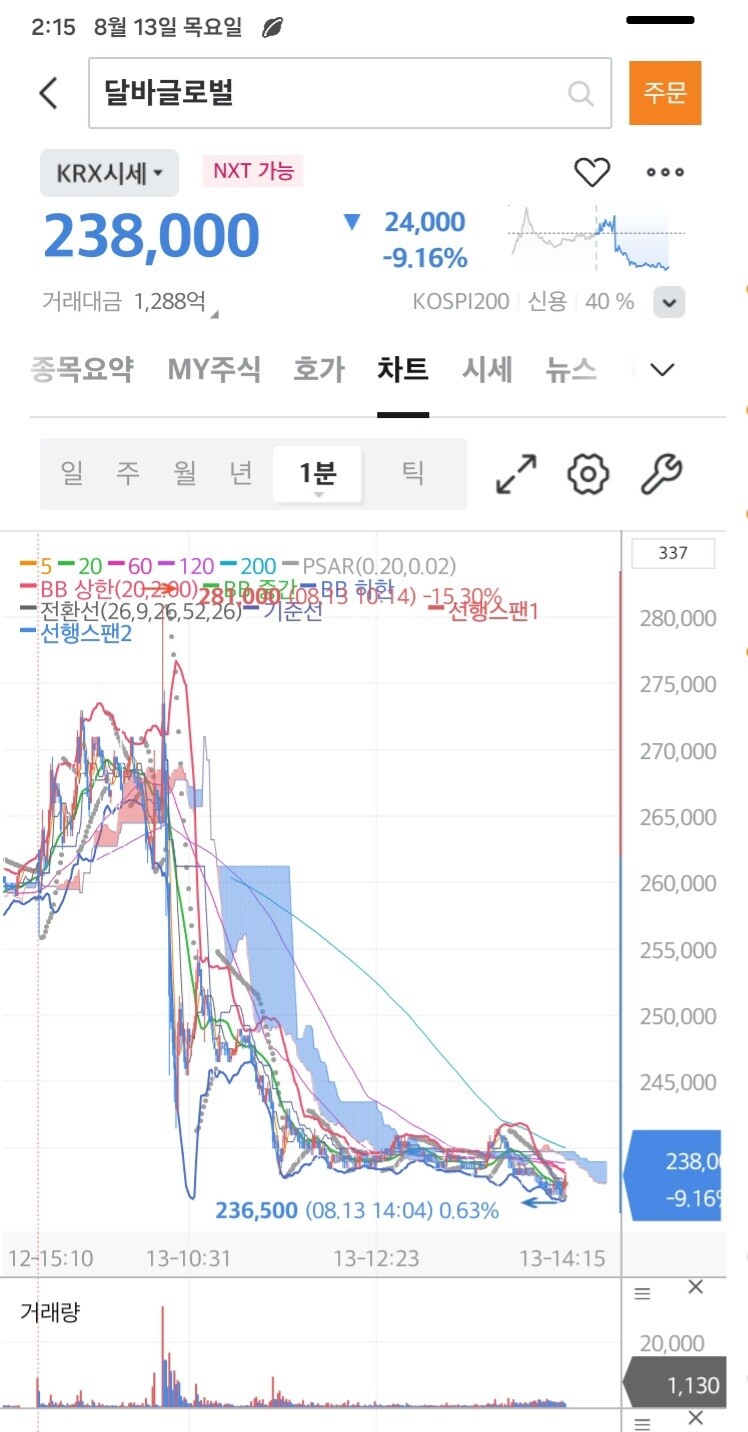Add stock to favorites with heart icon
This screenshot has width=748, height=1432.
click(x=592, y=173)
